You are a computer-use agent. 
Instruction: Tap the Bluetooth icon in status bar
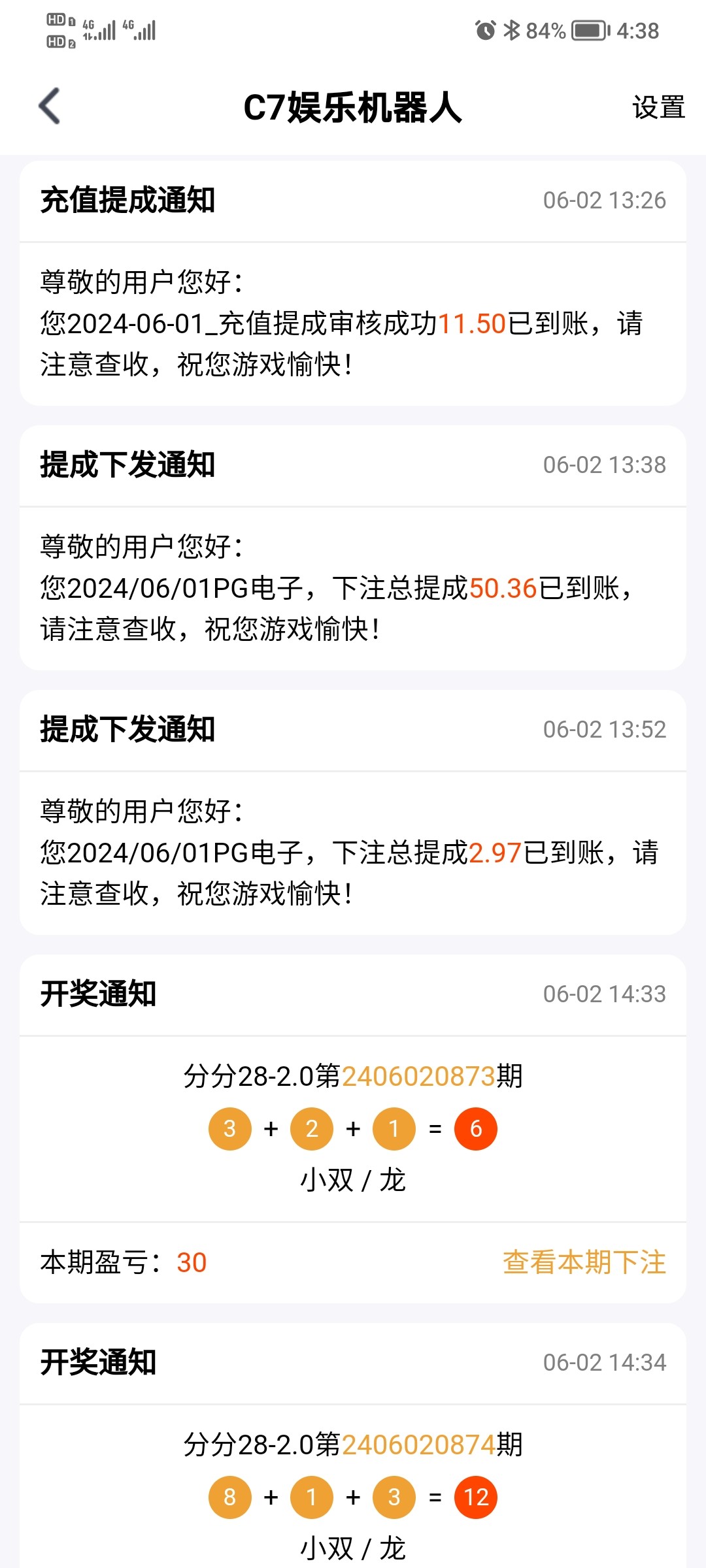[x=512, y=30]
